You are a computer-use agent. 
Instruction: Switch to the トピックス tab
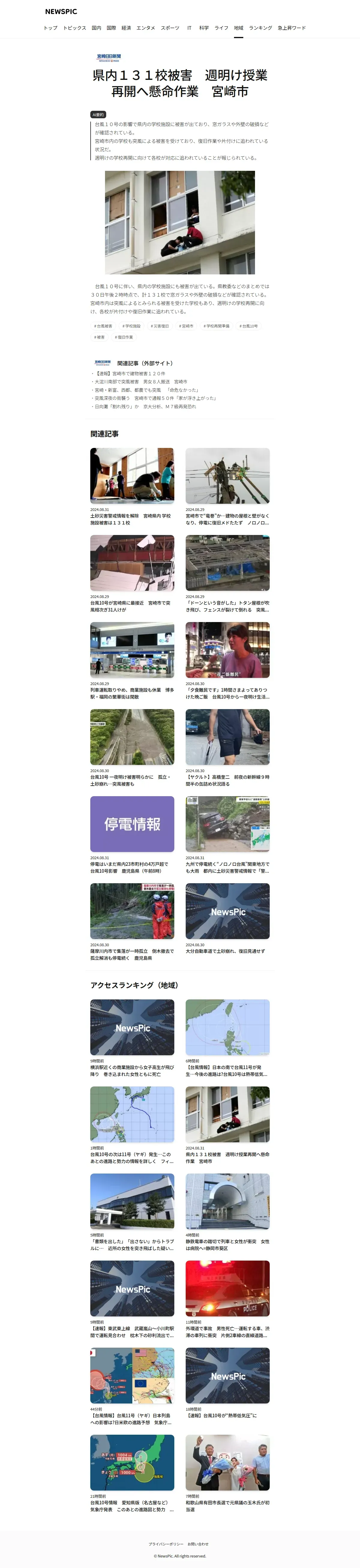pyautogui.click(x=74, y=28)
